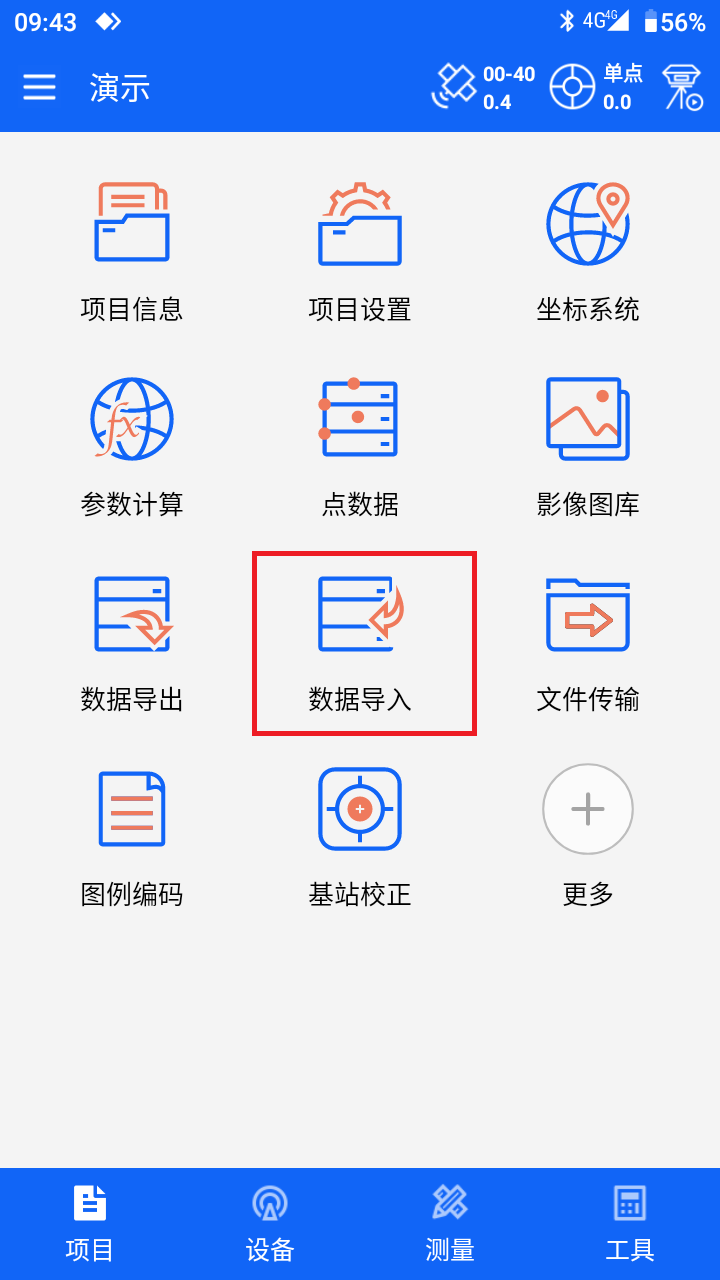Open the hamburger drawer menu
This screenshot has width=720, height=1280.
[39, 88]
